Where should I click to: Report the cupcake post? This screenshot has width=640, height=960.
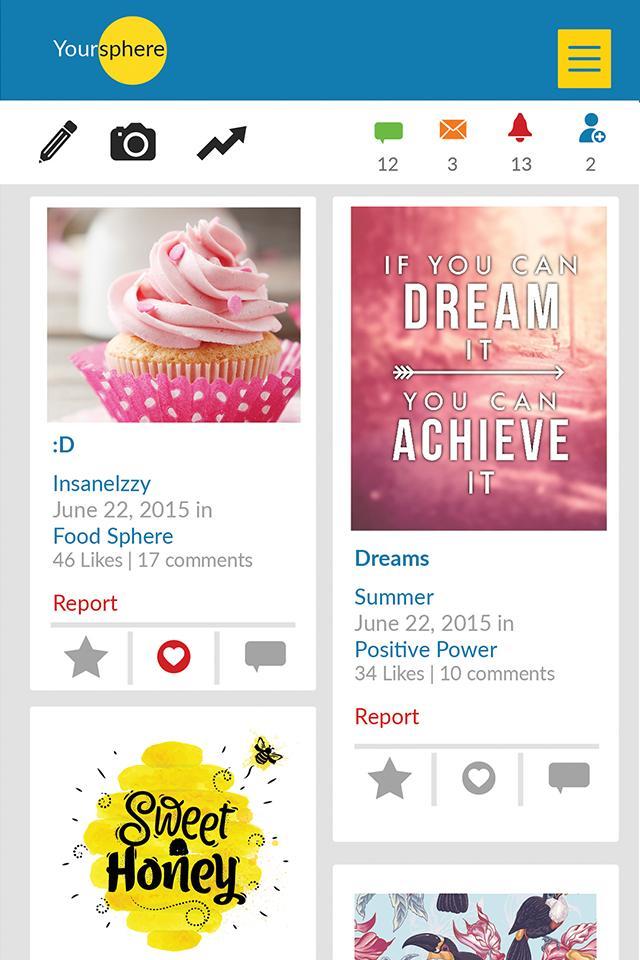pyautogui.click(x=85, y=603)
